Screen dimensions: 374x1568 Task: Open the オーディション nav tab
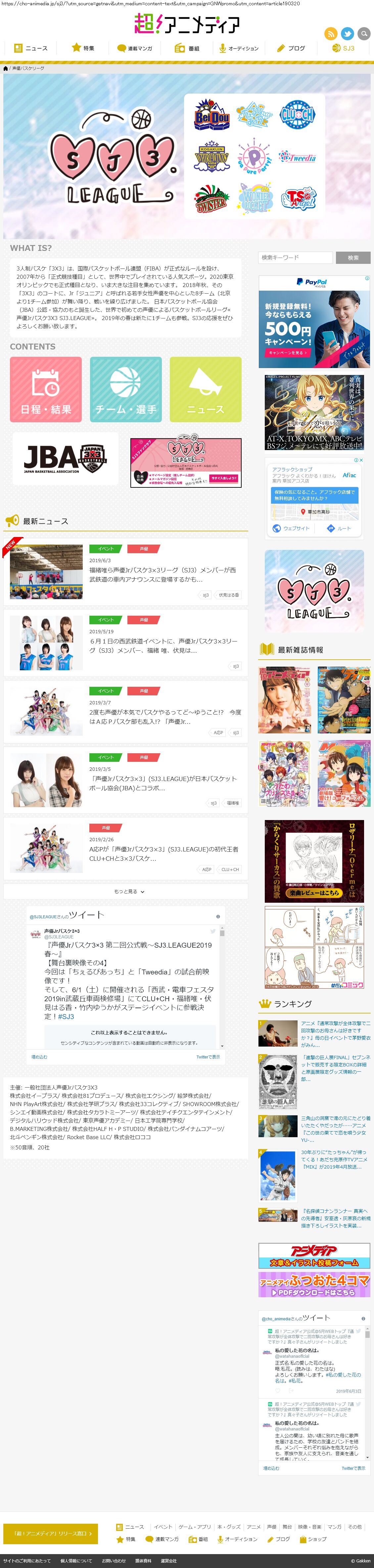click(239, 48)
